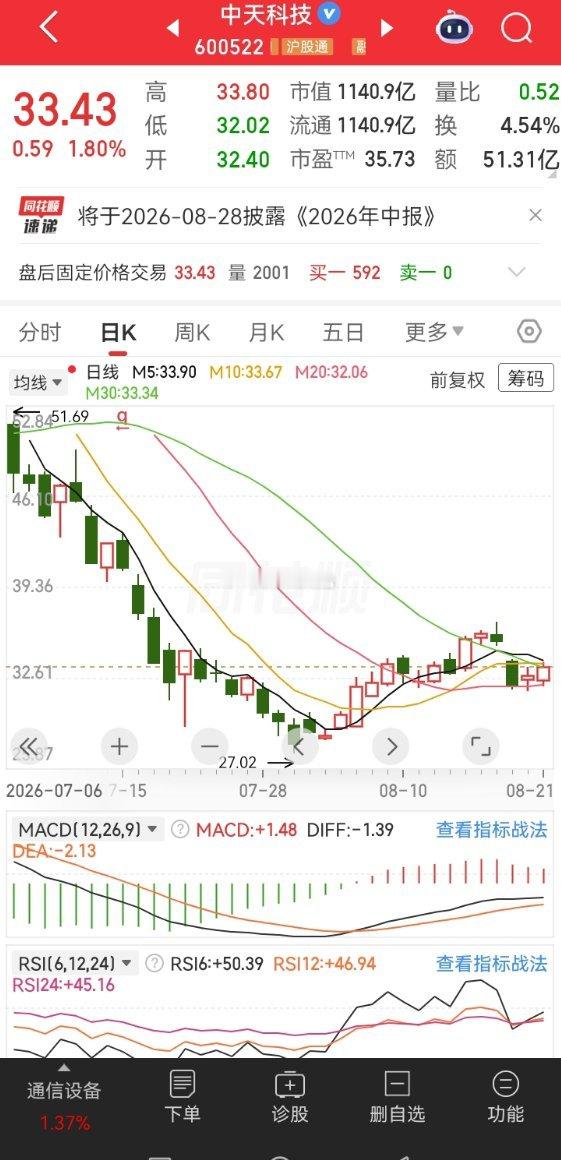Zoom out the chart with minus button
The height and width of the screenshot is (1160, 561).
tap(210, 746)
